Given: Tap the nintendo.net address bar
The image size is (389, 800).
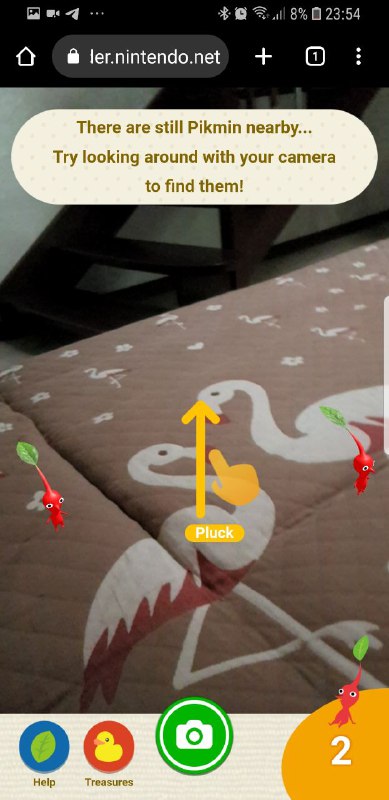Looking at the screenshot, I should 140,57.
